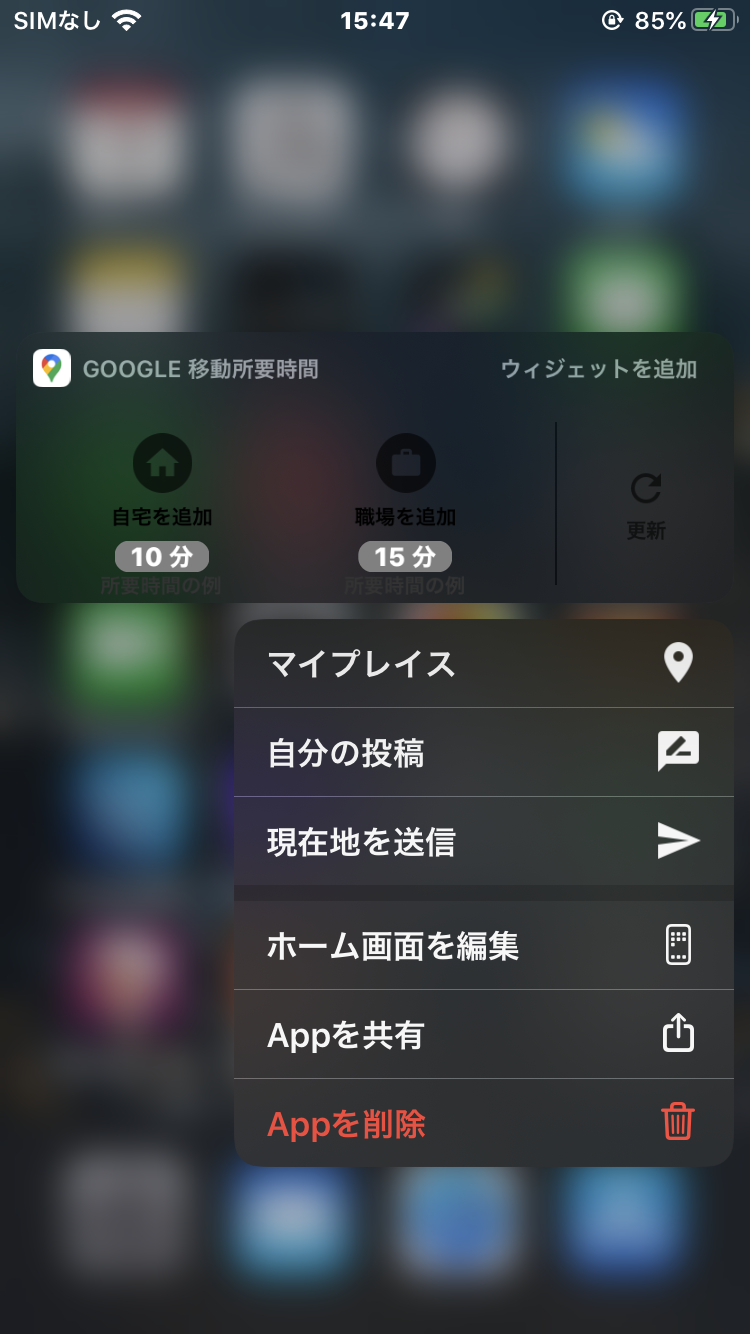
Task: Share the app via Appを共有
Action: click(484, 1034)
